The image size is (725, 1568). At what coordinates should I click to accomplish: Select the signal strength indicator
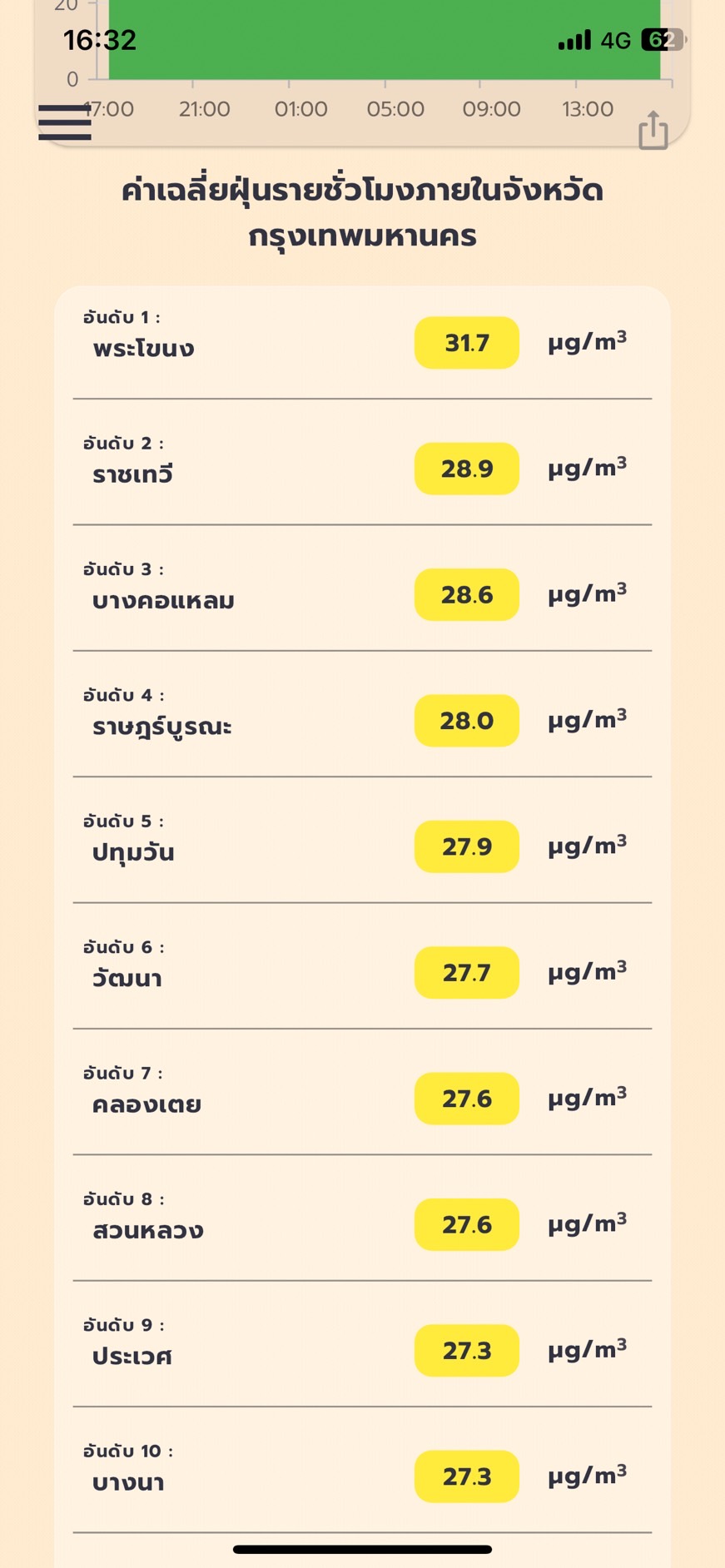point(574,40)
